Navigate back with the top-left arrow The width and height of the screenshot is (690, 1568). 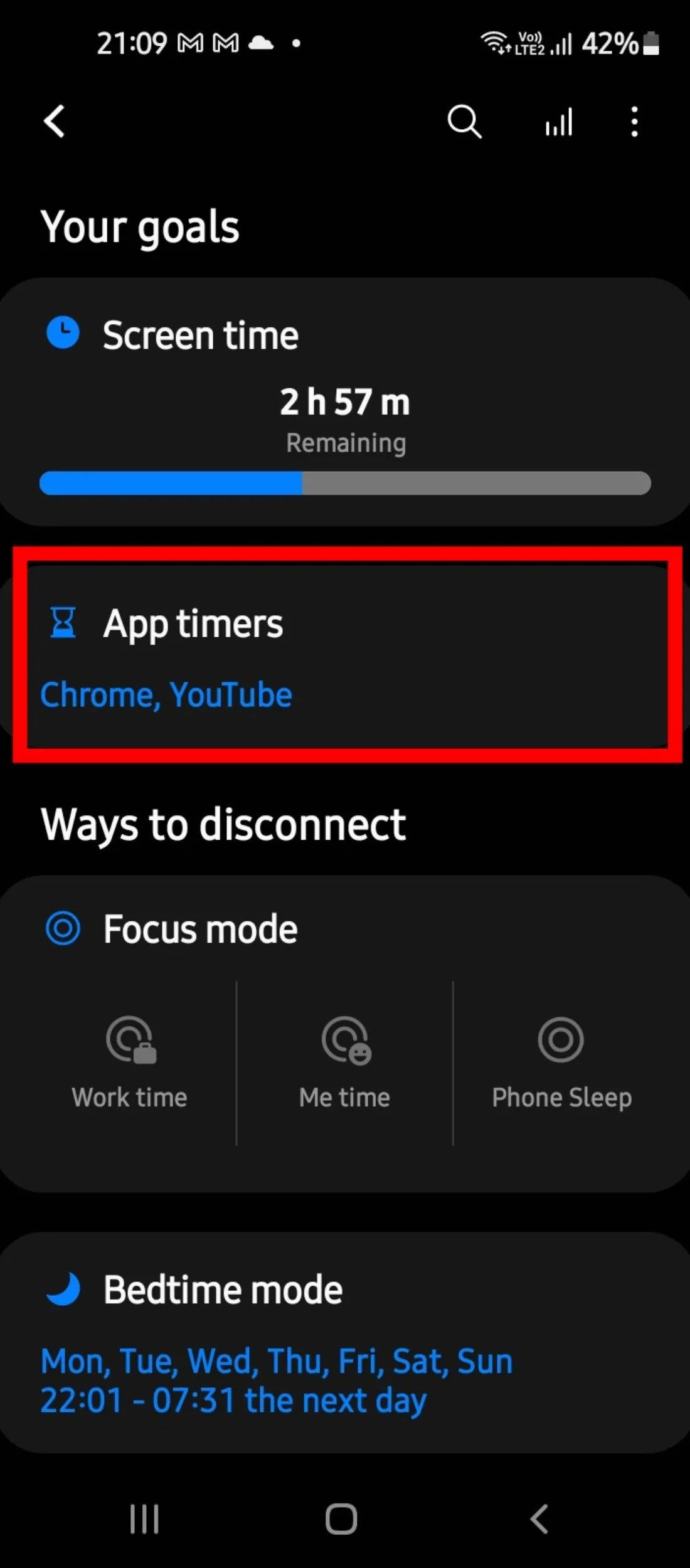55,122
